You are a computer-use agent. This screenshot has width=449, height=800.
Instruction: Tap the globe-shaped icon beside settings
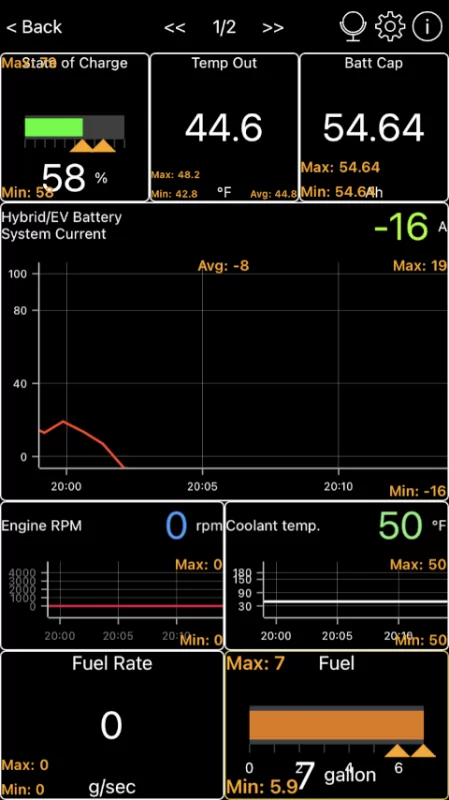[x=353, y=26]
